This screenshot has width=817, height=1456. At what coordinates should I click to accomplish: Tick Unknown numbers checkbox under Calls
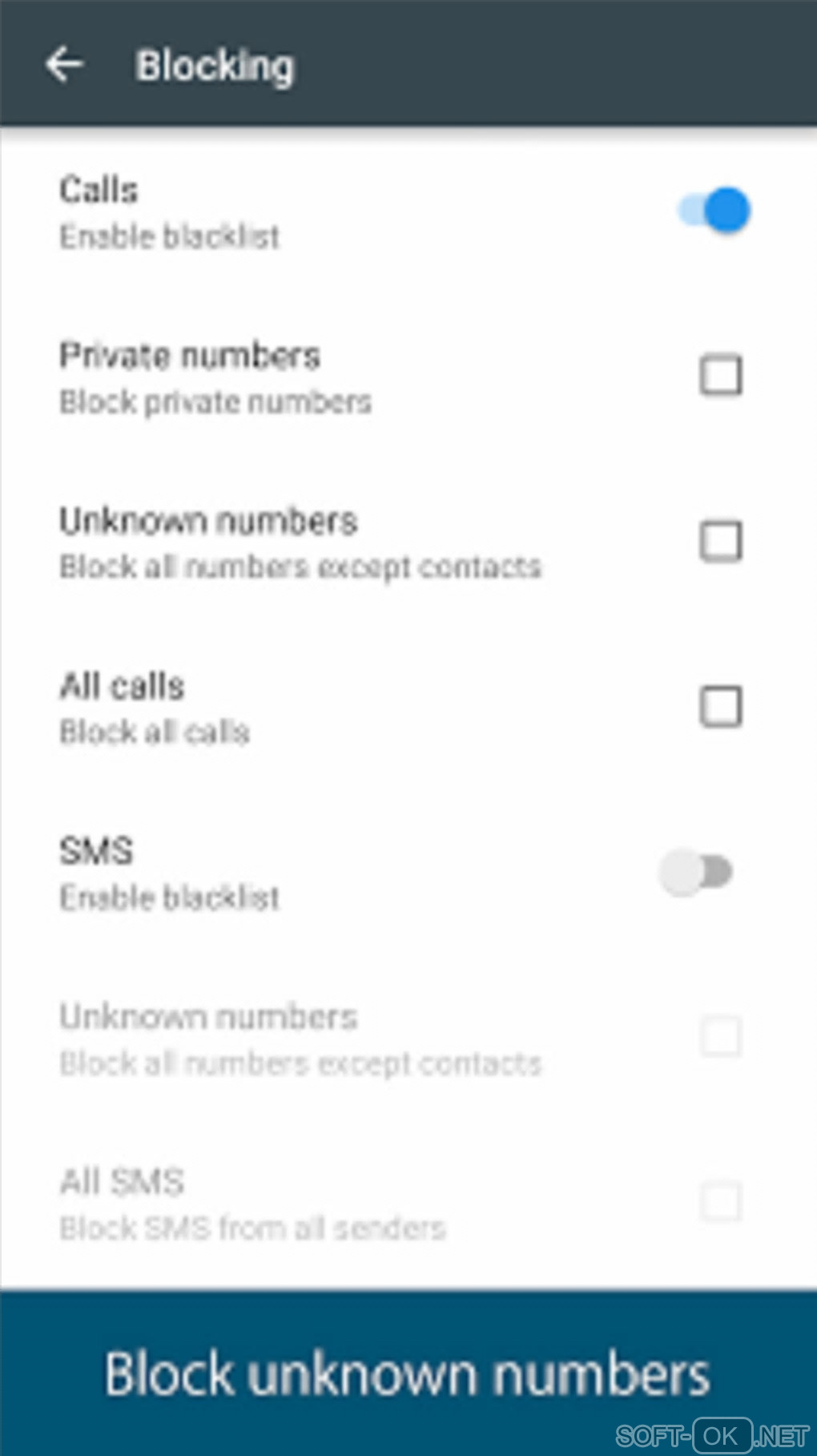(x=720, y=542)
